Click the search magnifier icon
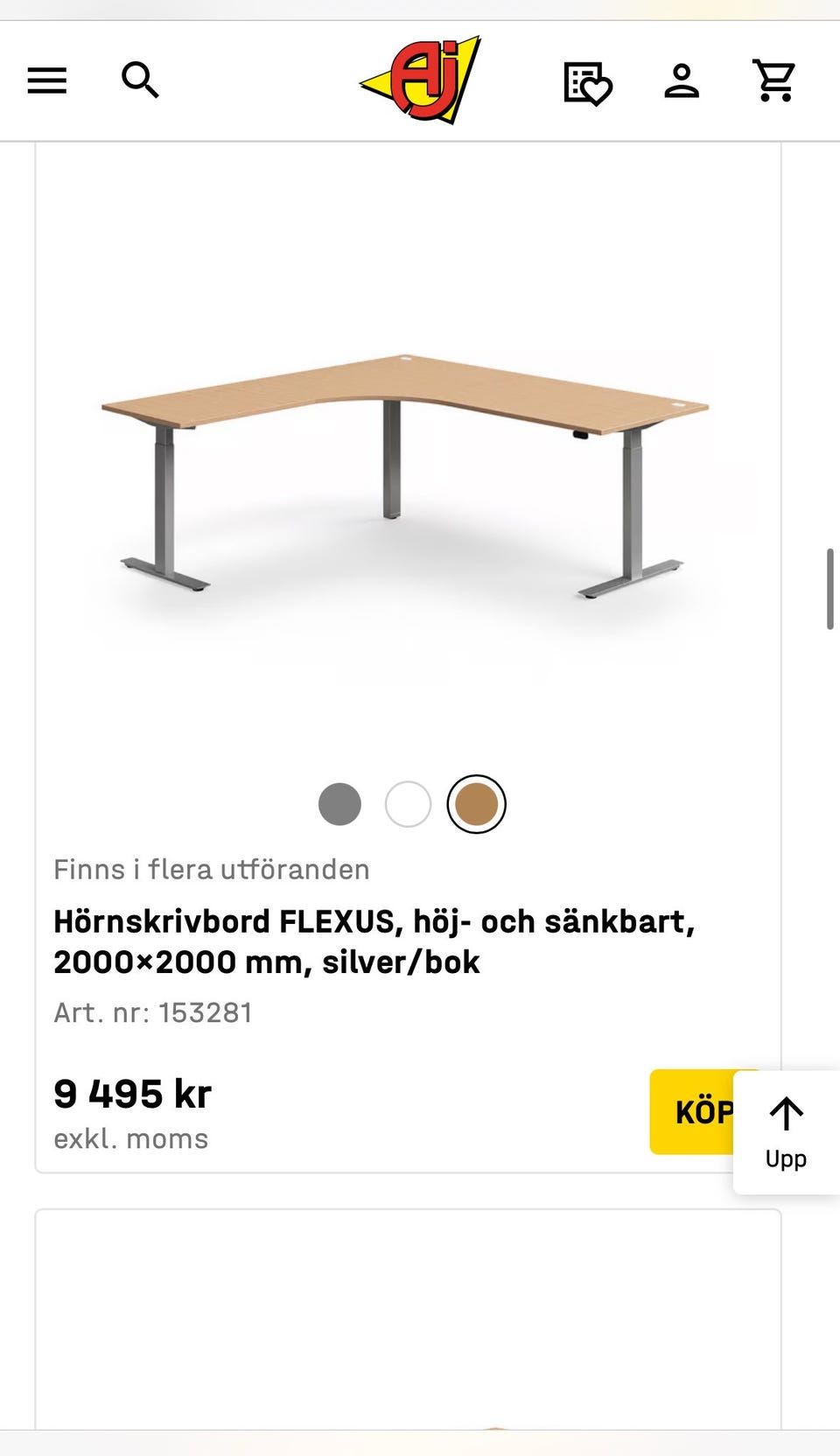840x1456 pixels. click(141, 80)
